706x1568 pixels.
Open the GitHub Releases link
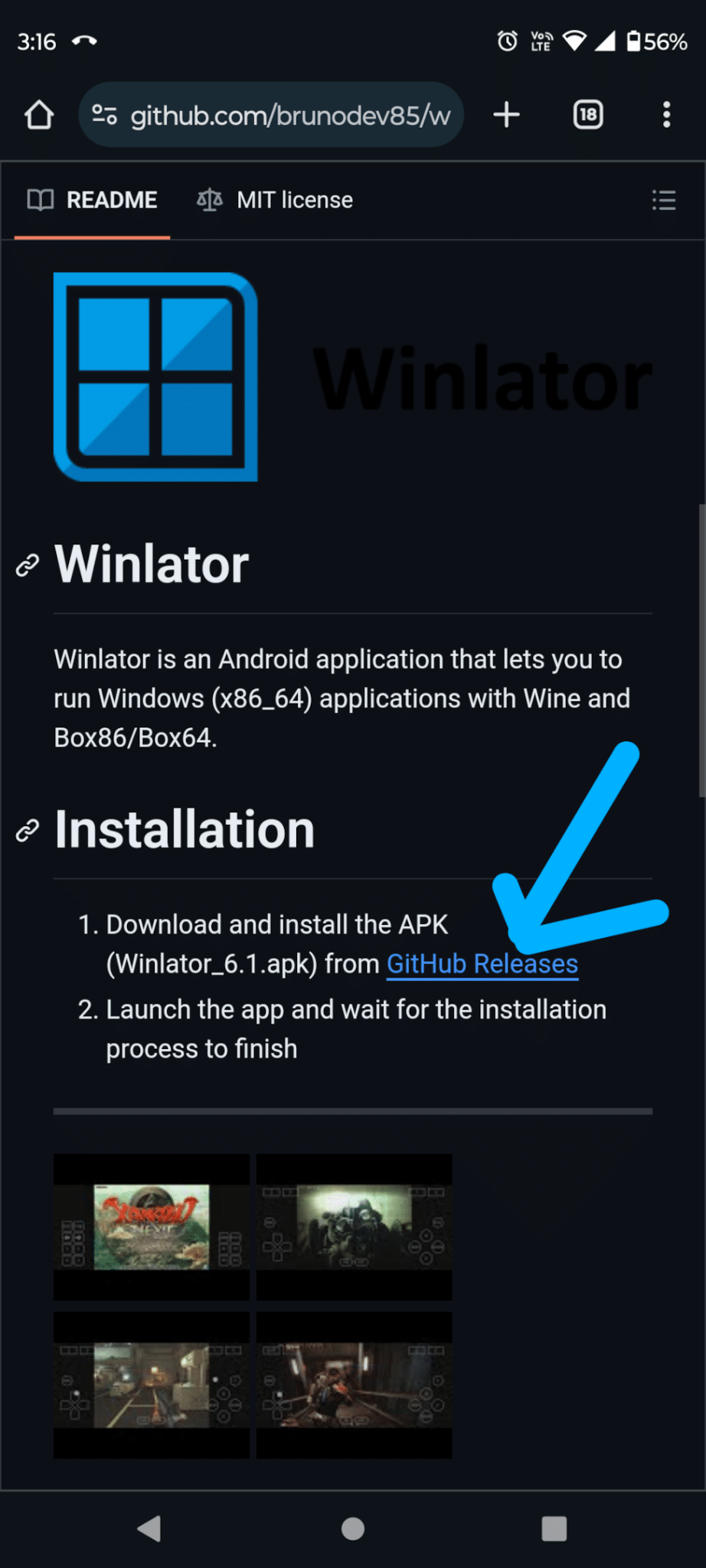[x=482, y=963]
